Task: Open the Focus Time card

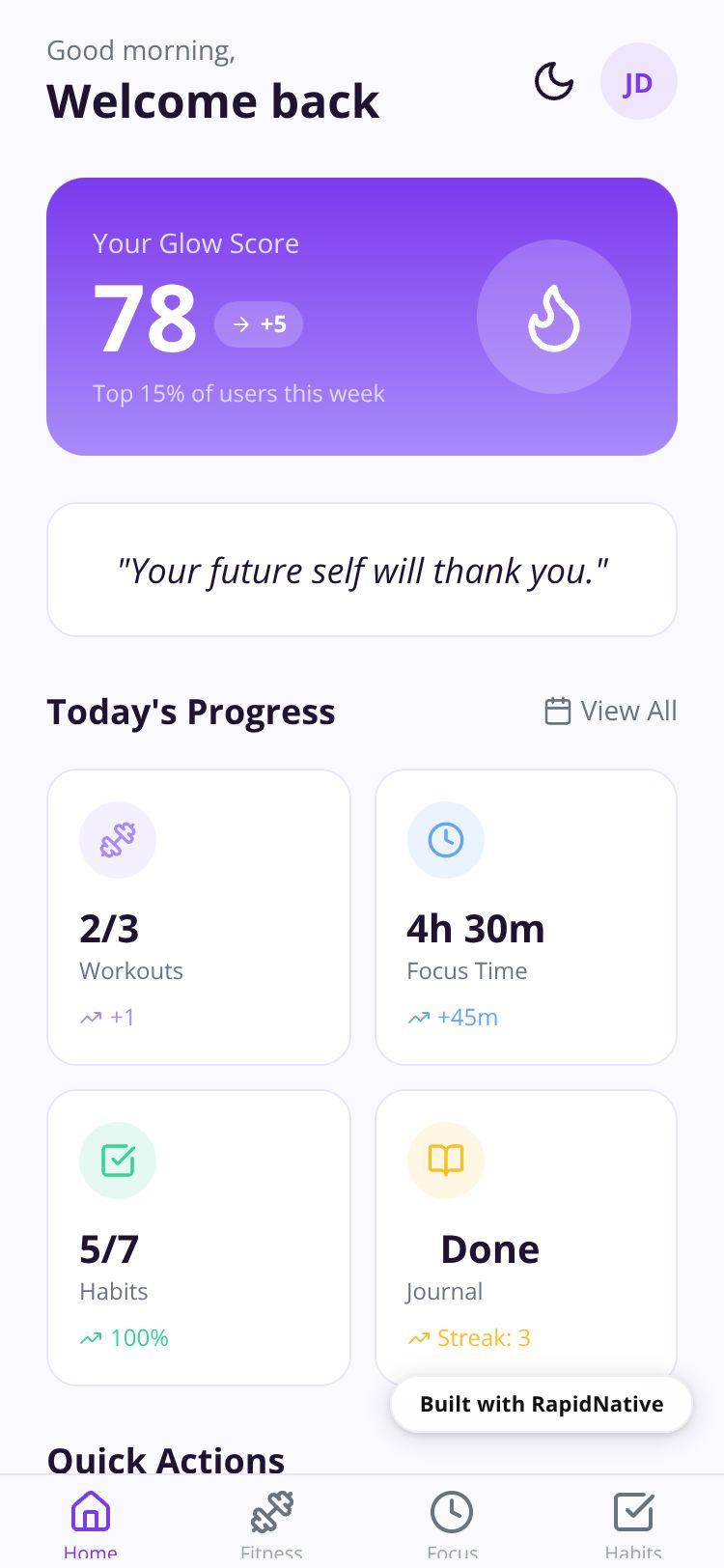Action: click(525, 917)
